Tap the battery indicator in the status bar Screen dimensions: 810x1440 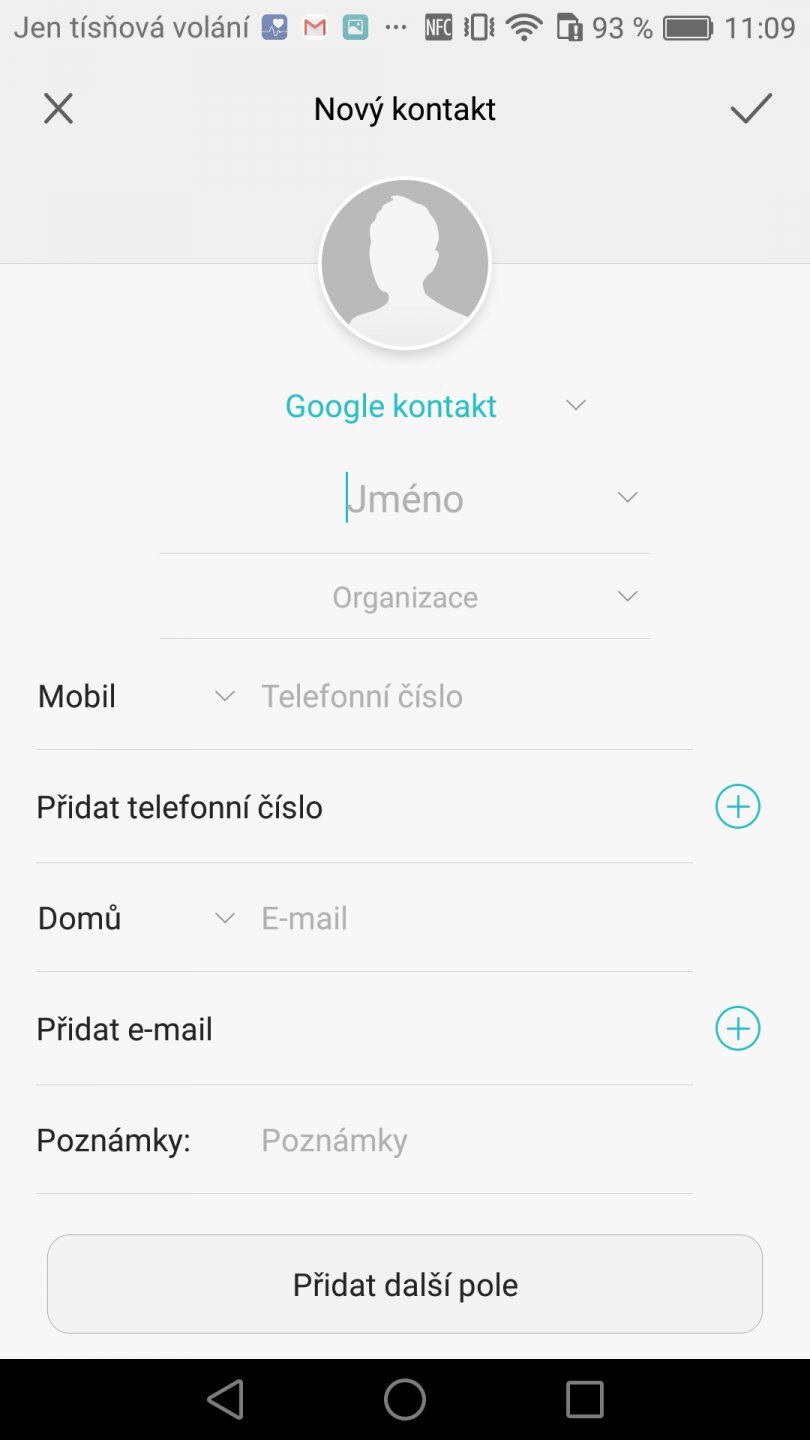pos(688,27)
